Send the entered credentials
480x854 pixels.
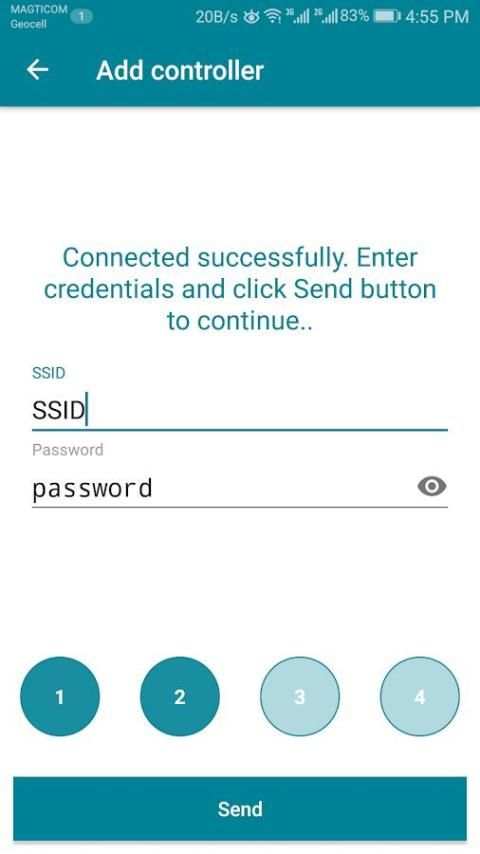click(x=240, y=809)
